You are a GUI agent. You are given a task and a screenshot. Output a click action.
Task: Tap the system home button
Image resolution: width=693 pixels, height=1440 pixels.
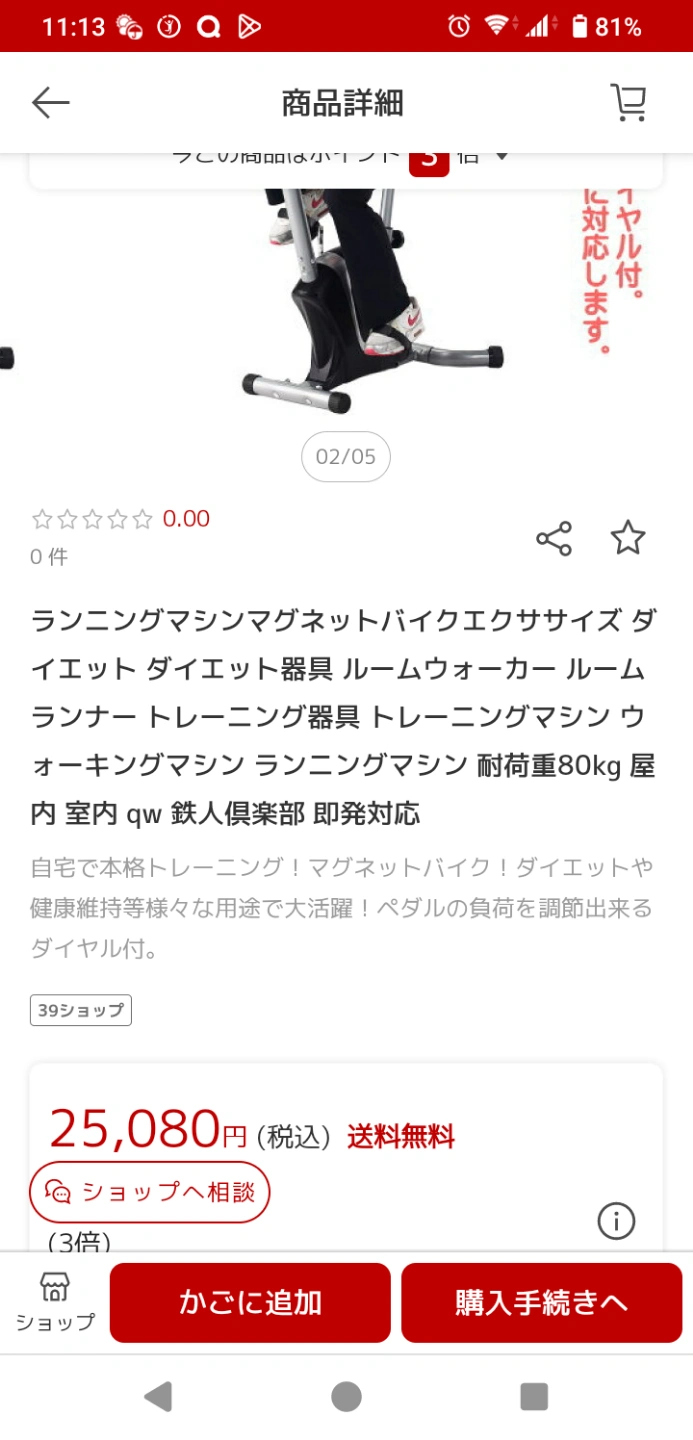[x=346, y=1396]
